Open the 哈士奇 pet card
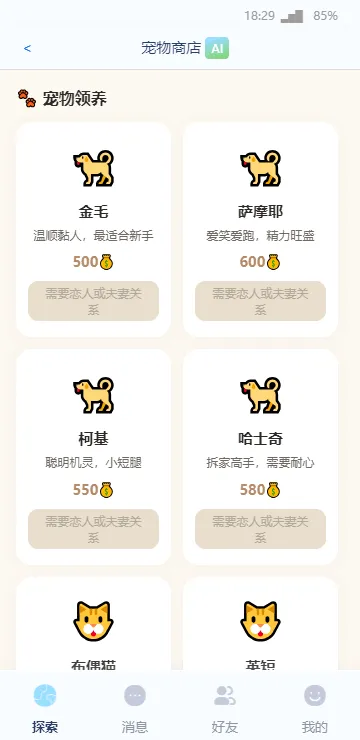The image size is (360, 740). point(260,457)
